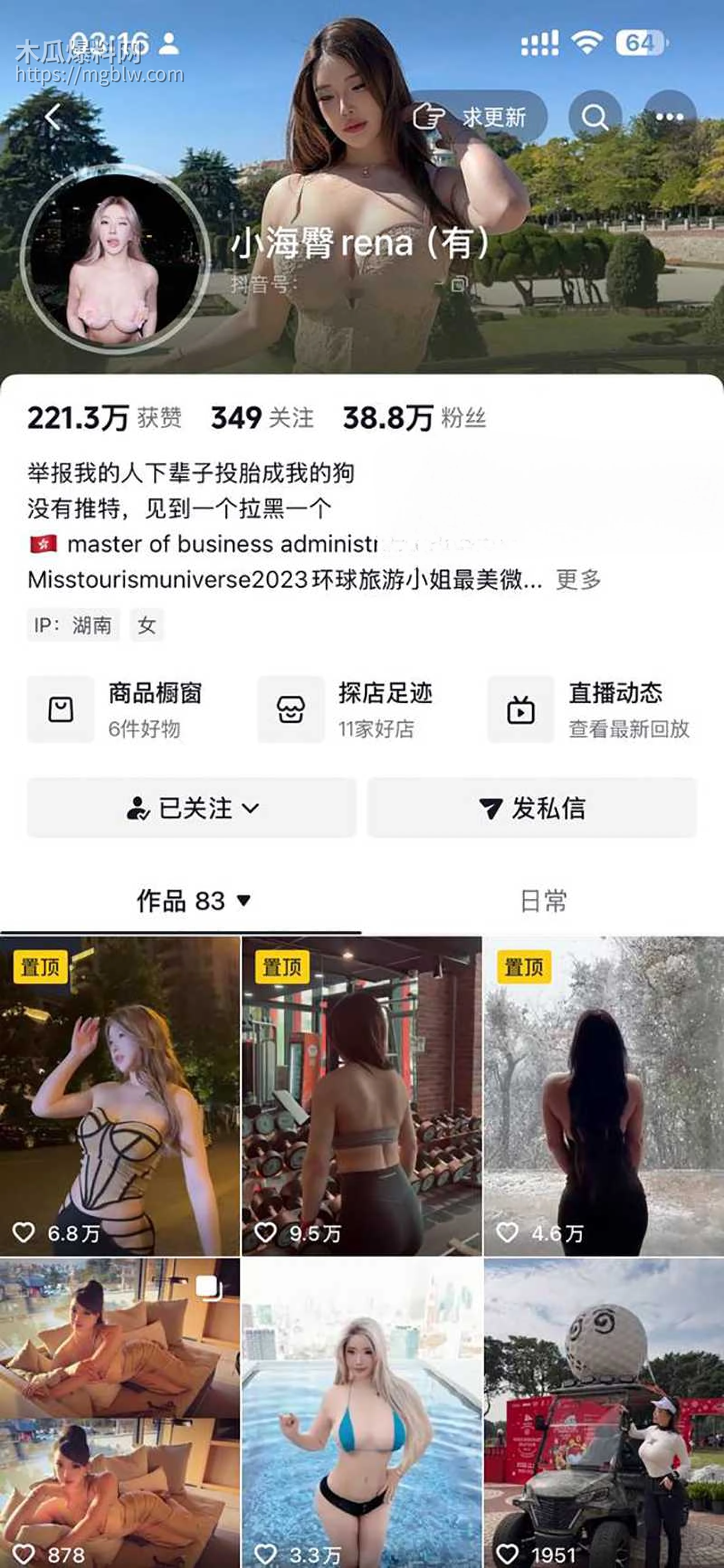724x1568 pixels.
Task: Tap the back arrow to leave the profile
Action: coord(53,116)
